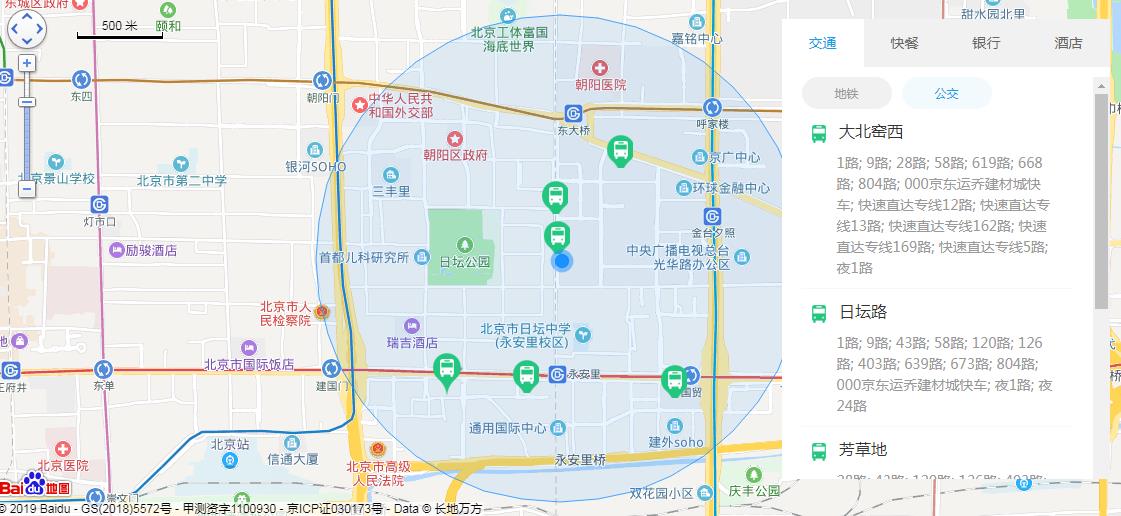Open the 芳草地 bus stop entry
1121x516 pixels.
point(862,450)
